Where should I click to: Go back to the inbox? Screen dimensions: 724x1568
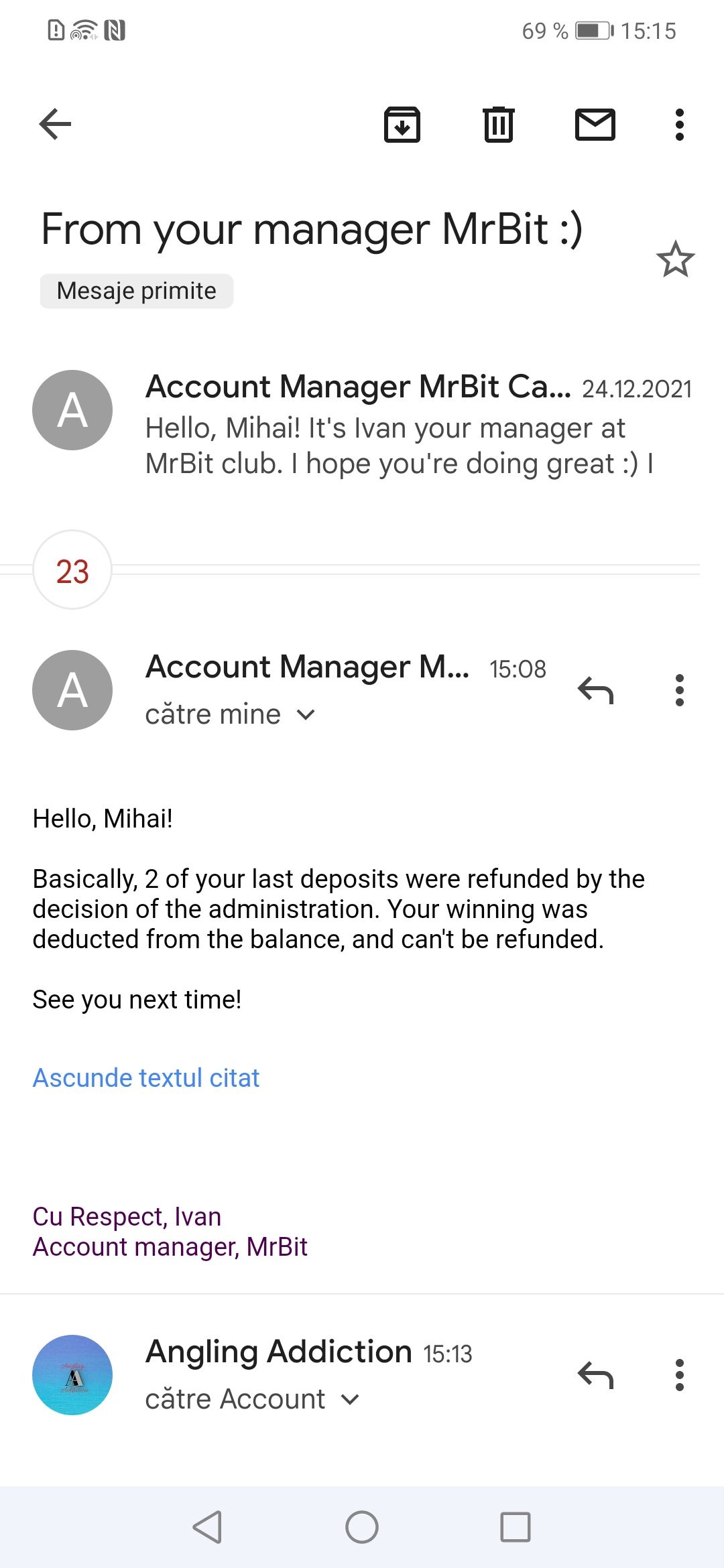pyautogui.click(x=56, y=125)
